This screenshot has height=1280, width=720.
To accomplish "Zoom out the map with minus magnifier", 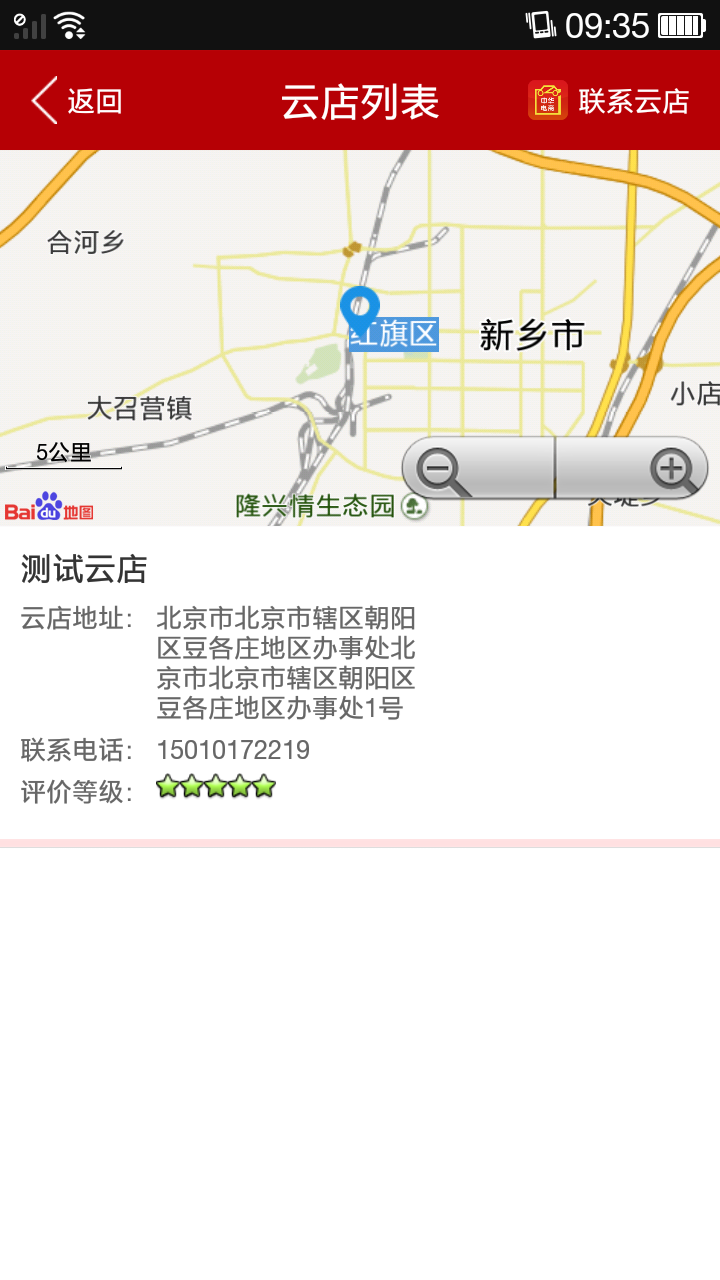I will 478,468.
